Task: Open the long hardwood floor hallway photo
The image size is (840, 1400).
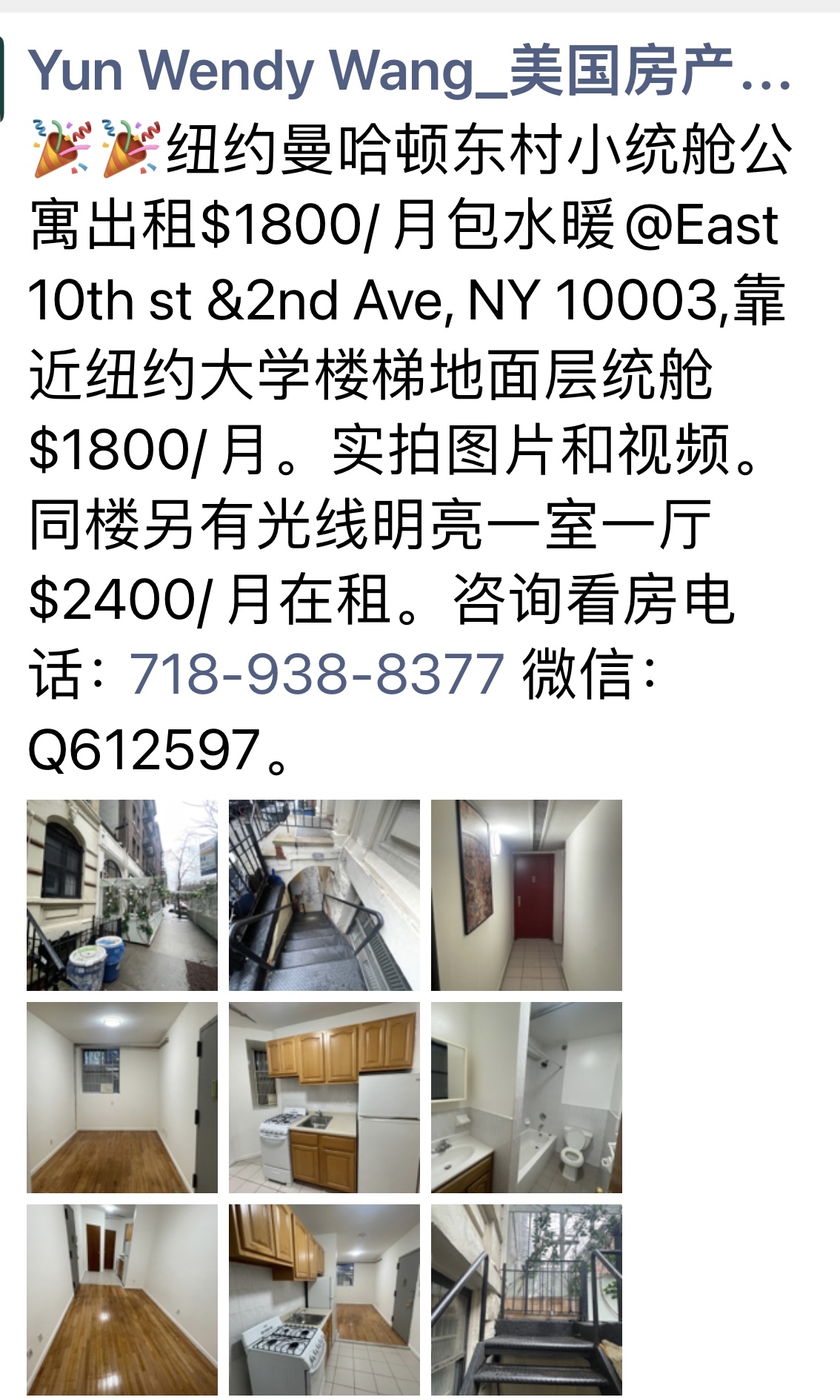Action: tap(122, 1299)
